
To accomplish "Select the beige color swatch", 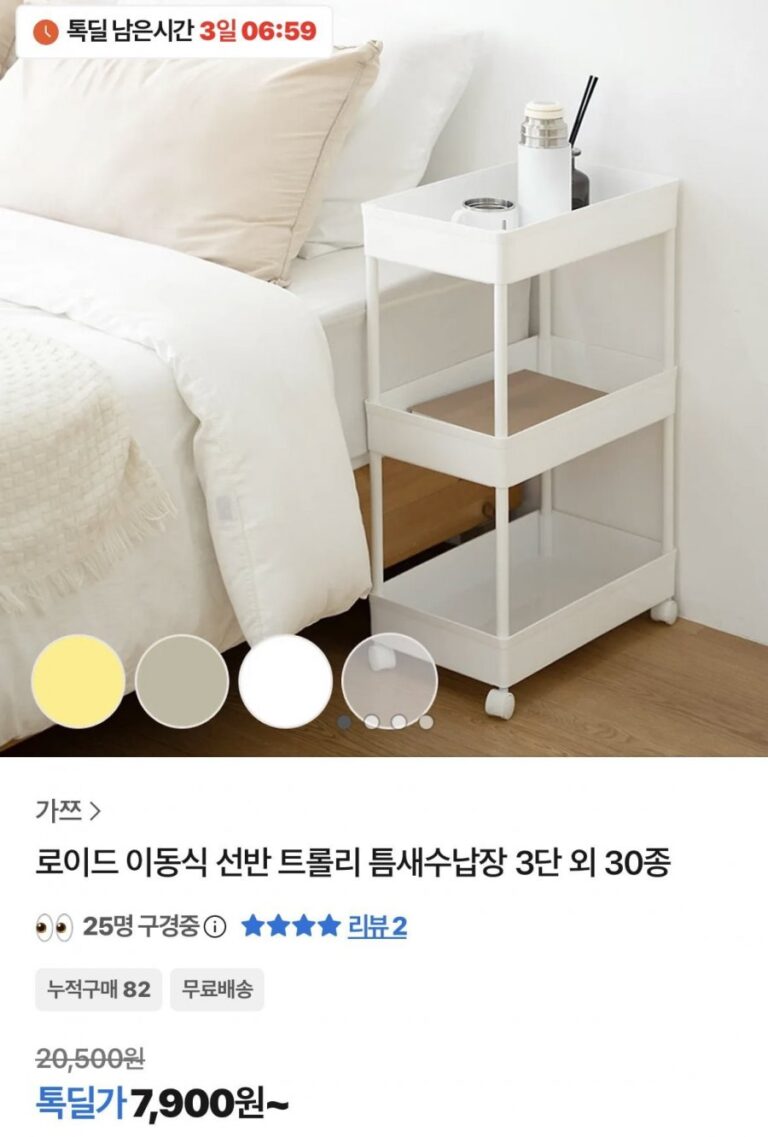I will click(x=182, y=681).
